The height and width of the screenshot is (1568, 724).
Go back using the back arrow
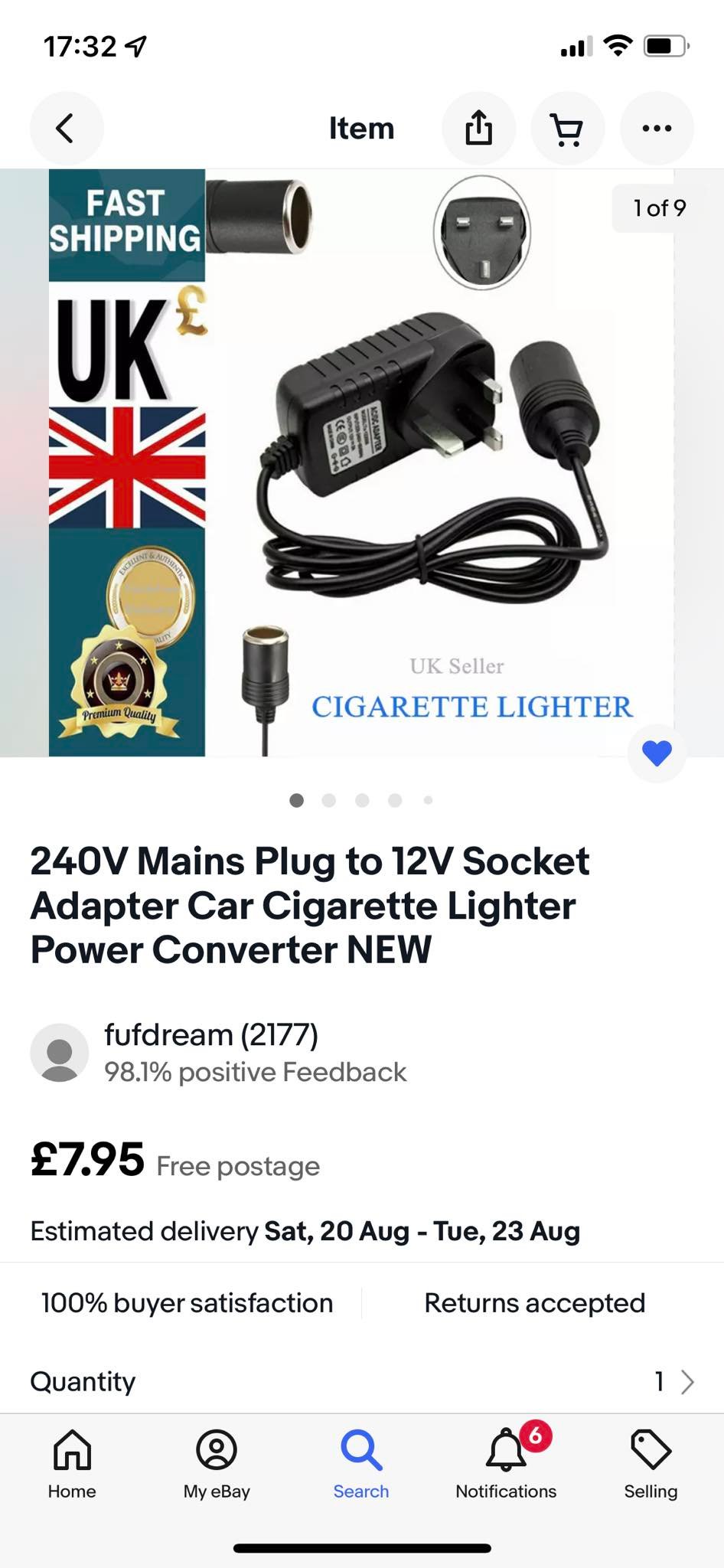pyautogui.click(x=67, y=128)
